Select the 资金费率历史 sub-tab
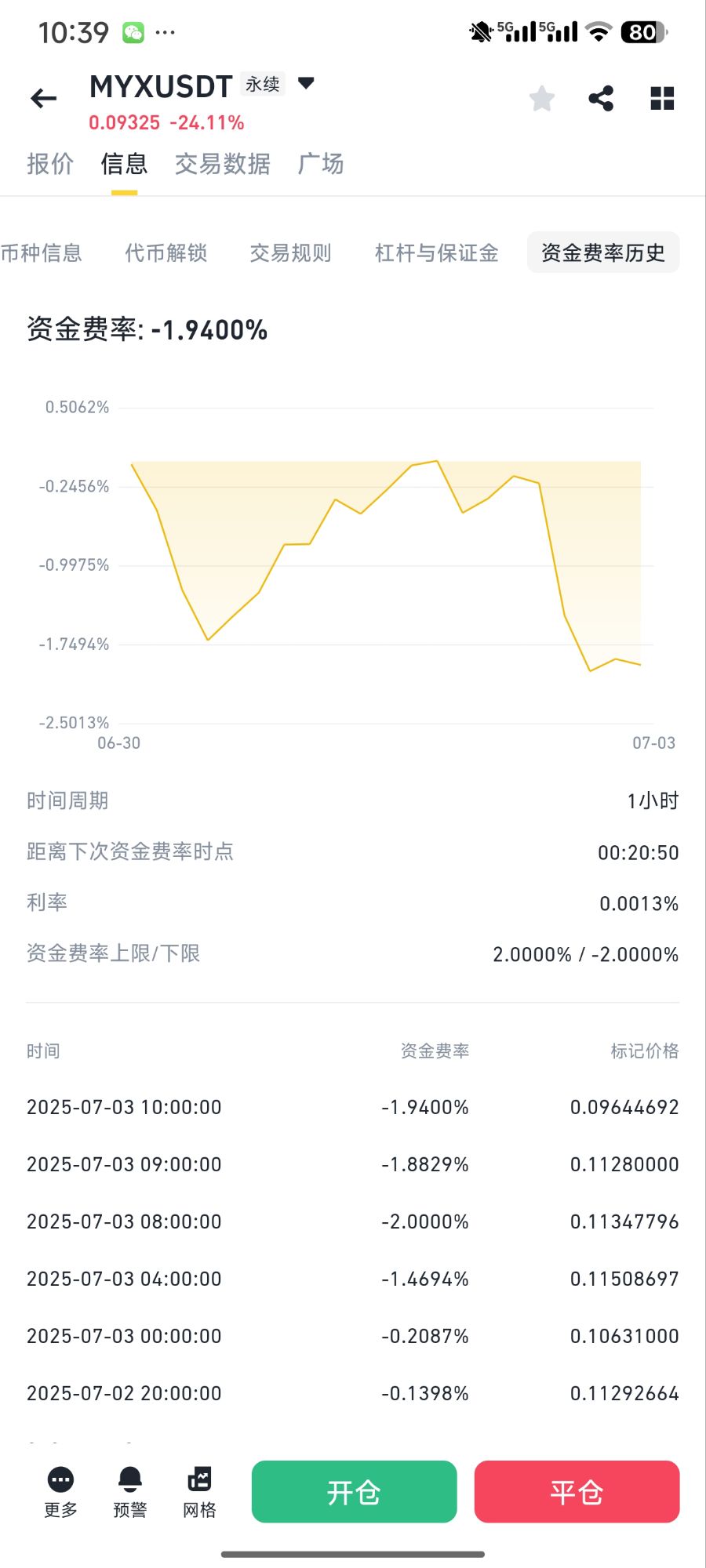Image resolution: width=706 pixels, height=1568 pixels. click(x=603, y=252)
